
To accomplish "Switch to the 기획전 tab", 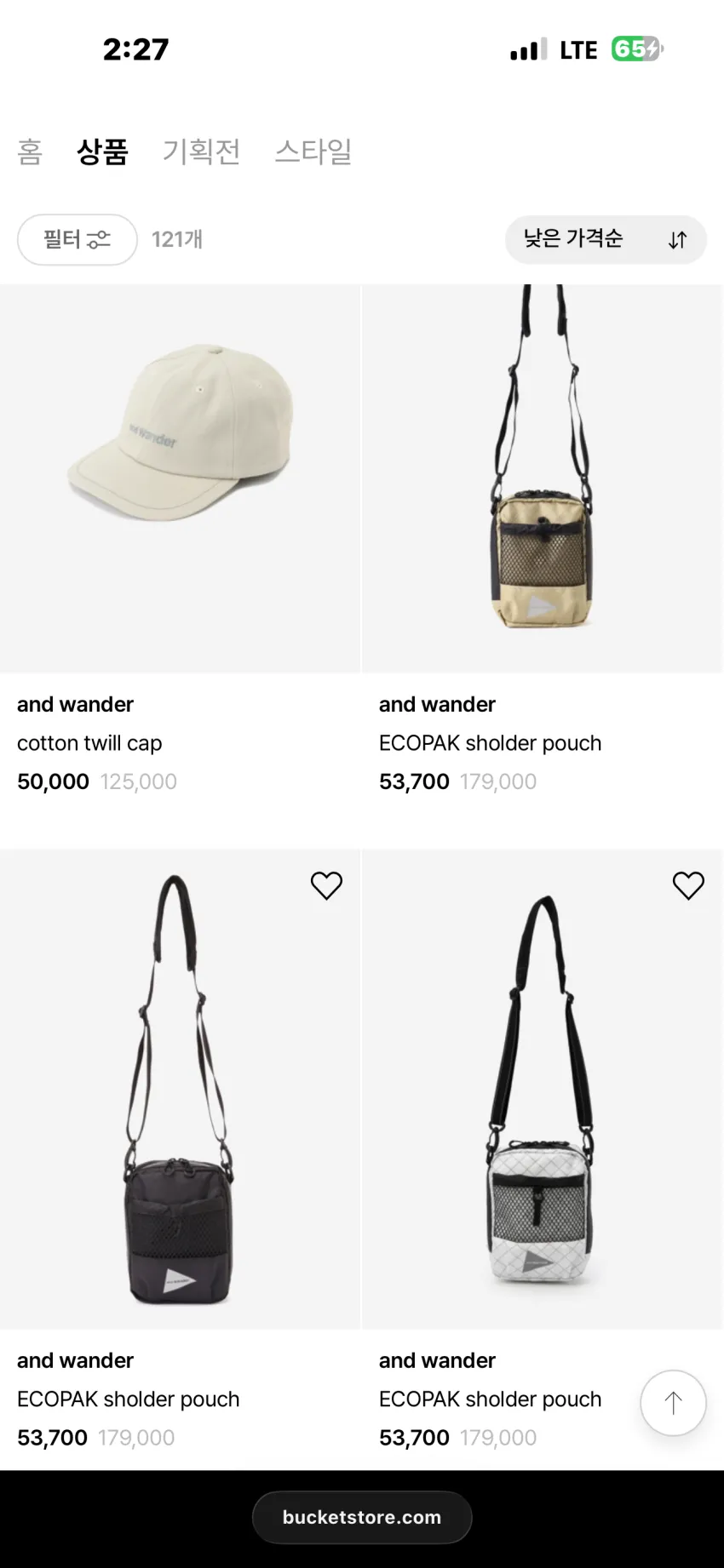I will [x=202, y=152].
